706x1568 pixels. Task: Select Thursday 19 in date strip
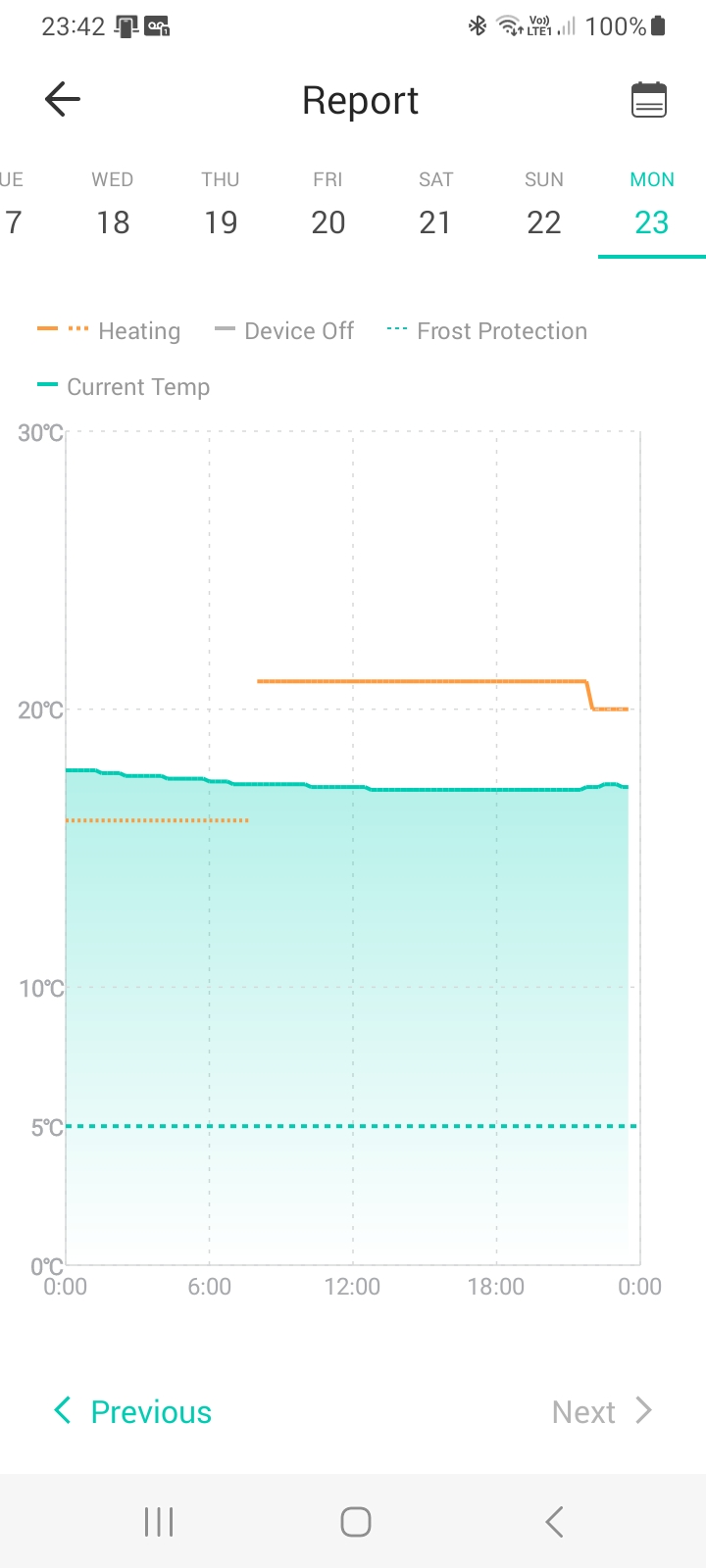(x=221, y=206)
